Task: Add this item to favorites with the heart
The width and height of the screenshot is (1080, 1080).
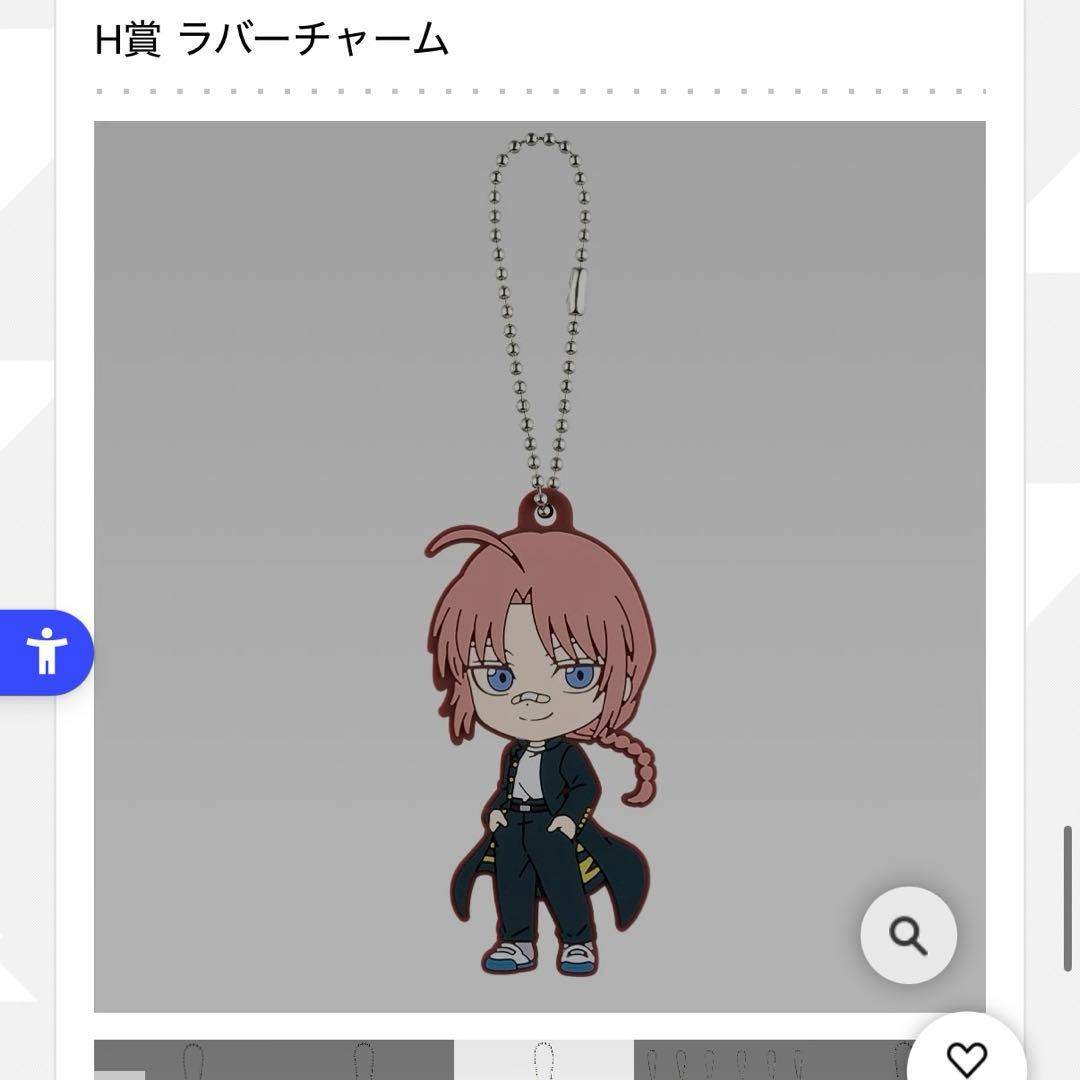Action: pos(966,1056)
